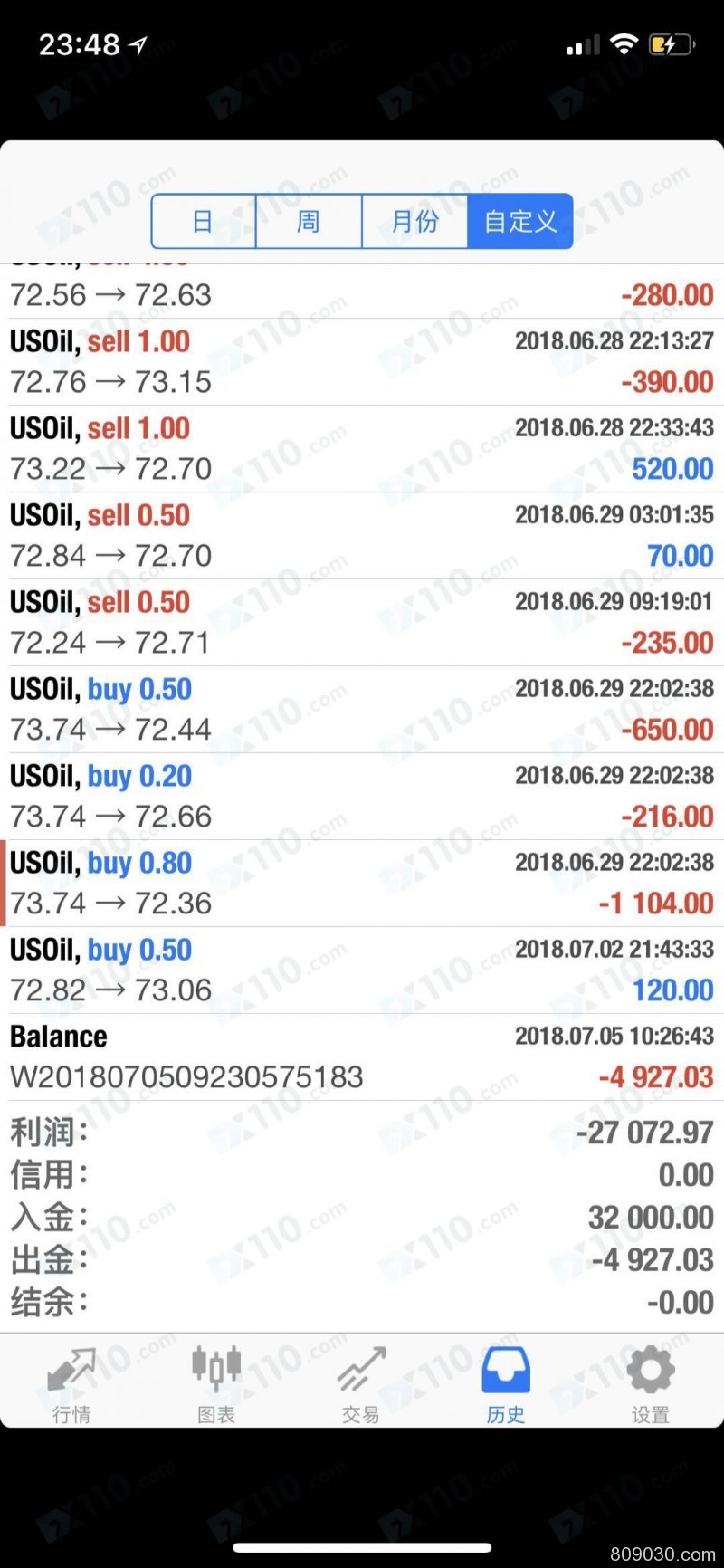Select the 自定义 custom period

click(x=520, y=221)
